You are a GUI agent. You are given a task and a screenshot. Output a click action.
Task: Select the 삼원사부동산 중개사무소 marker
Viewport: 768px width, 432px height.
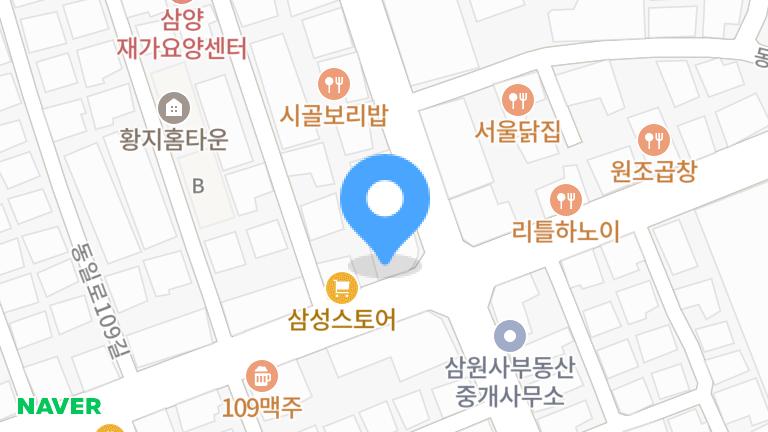(510, 334)
